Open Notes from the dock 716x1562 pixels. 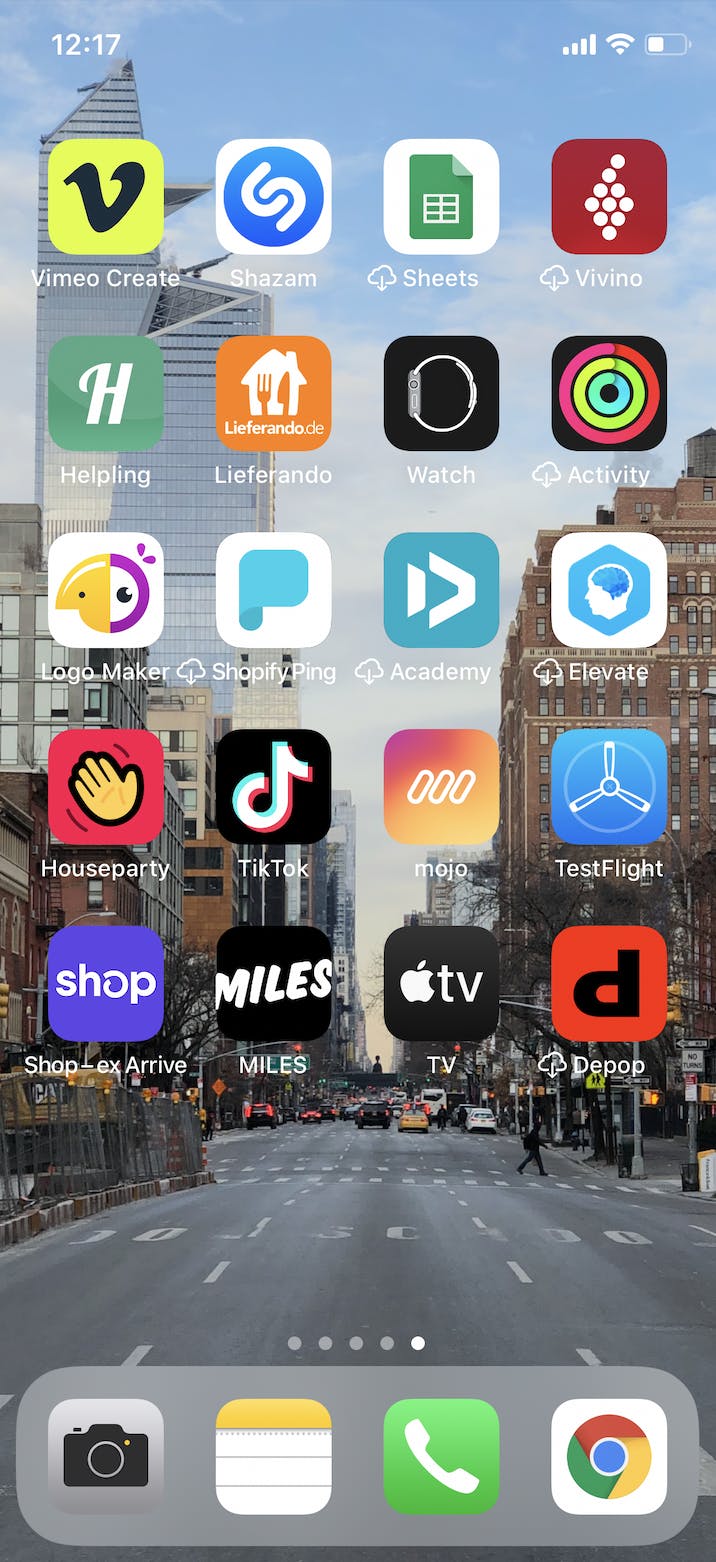(273, 1456)
